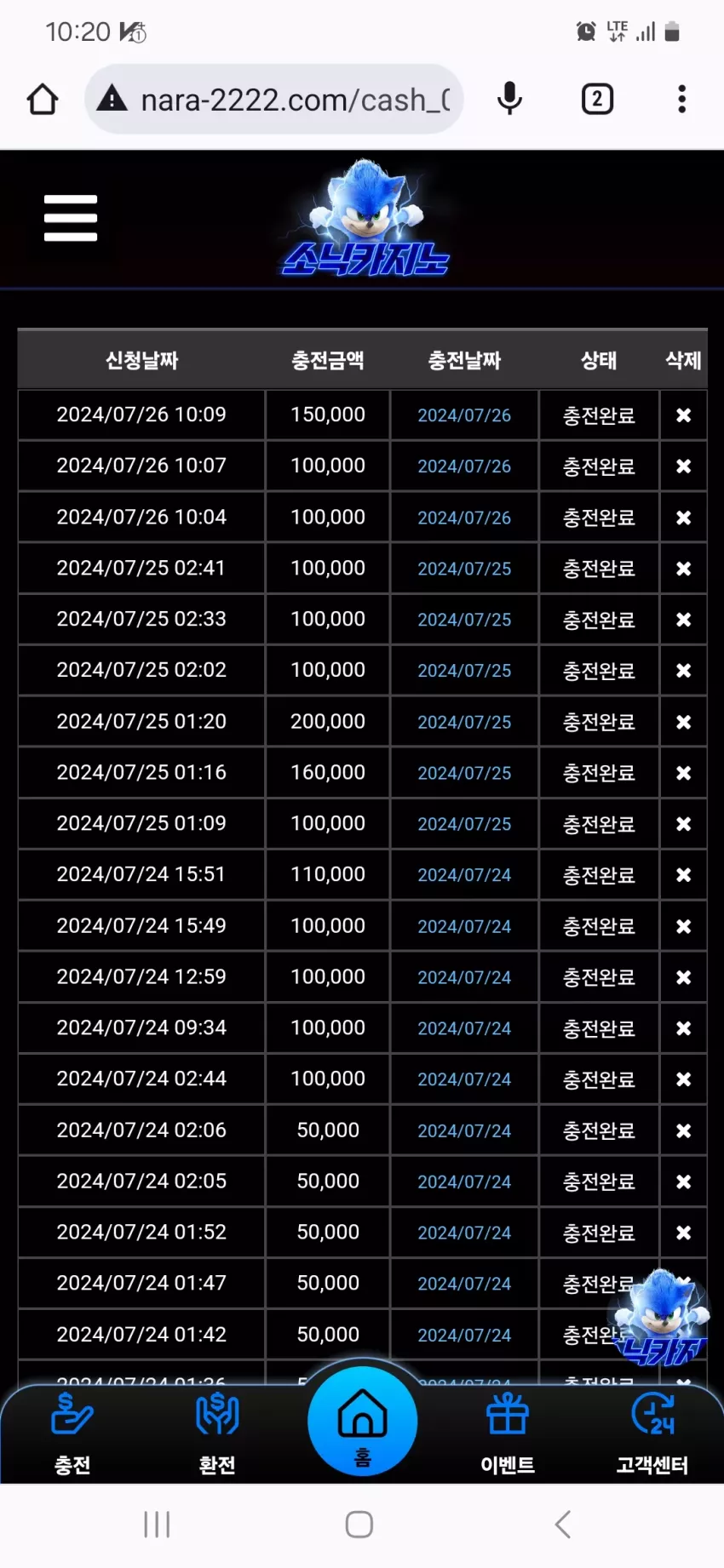Viewport: 724px width, 1568px height.
Task: Tap the system back button
Action: pyautogui.click(x=563, y=1525)
